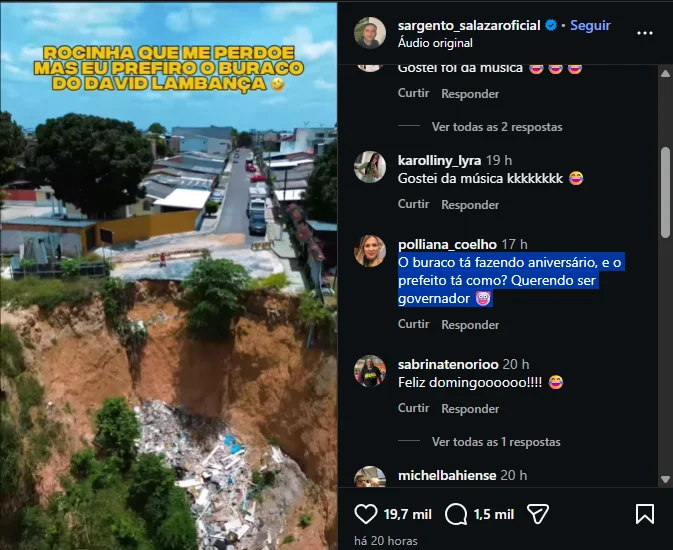Viewport: 673px width, 550px height.
Task: Like polliana_coelho's comment with Curtir
Action: pyautogui.click(x=413, y=324)
